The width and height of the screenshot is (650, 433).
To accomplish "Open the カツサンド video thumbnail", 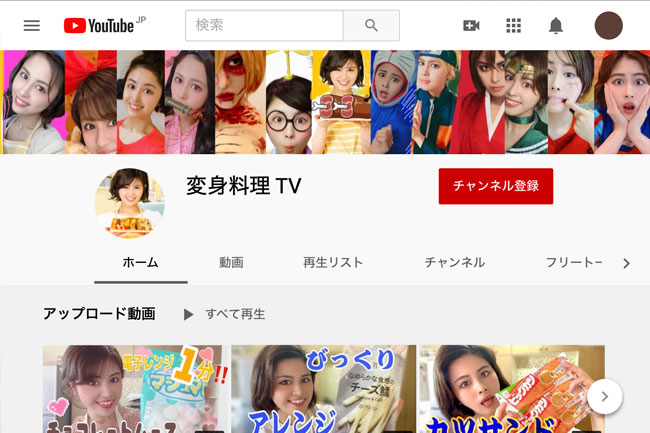I will (x=505, y=390).
